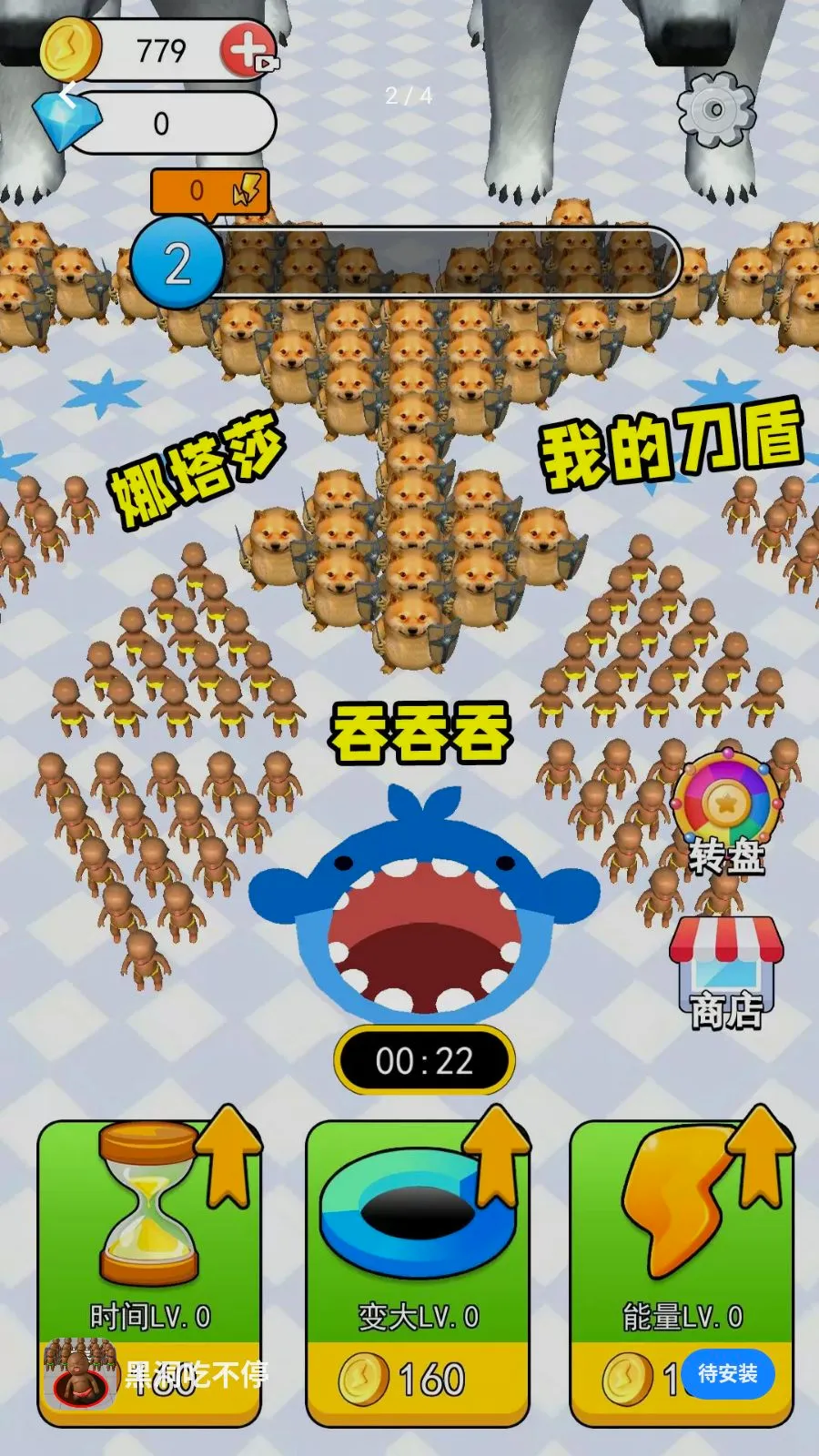Image resolution: width=819 pixels, height=1456 pixels.
Task: Tap the back arrow at top left
Action: 67,95
